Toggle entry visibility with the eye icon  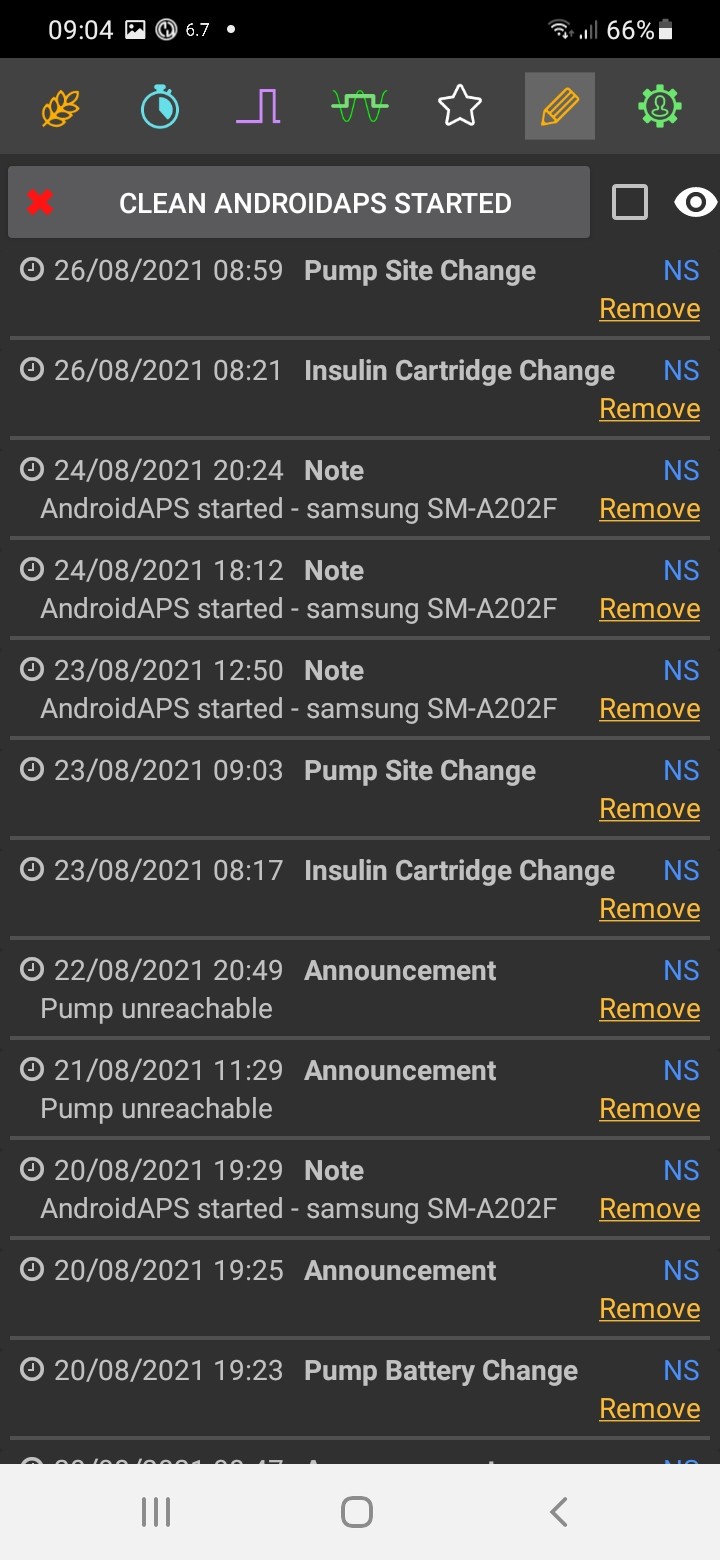pos(695,202)
